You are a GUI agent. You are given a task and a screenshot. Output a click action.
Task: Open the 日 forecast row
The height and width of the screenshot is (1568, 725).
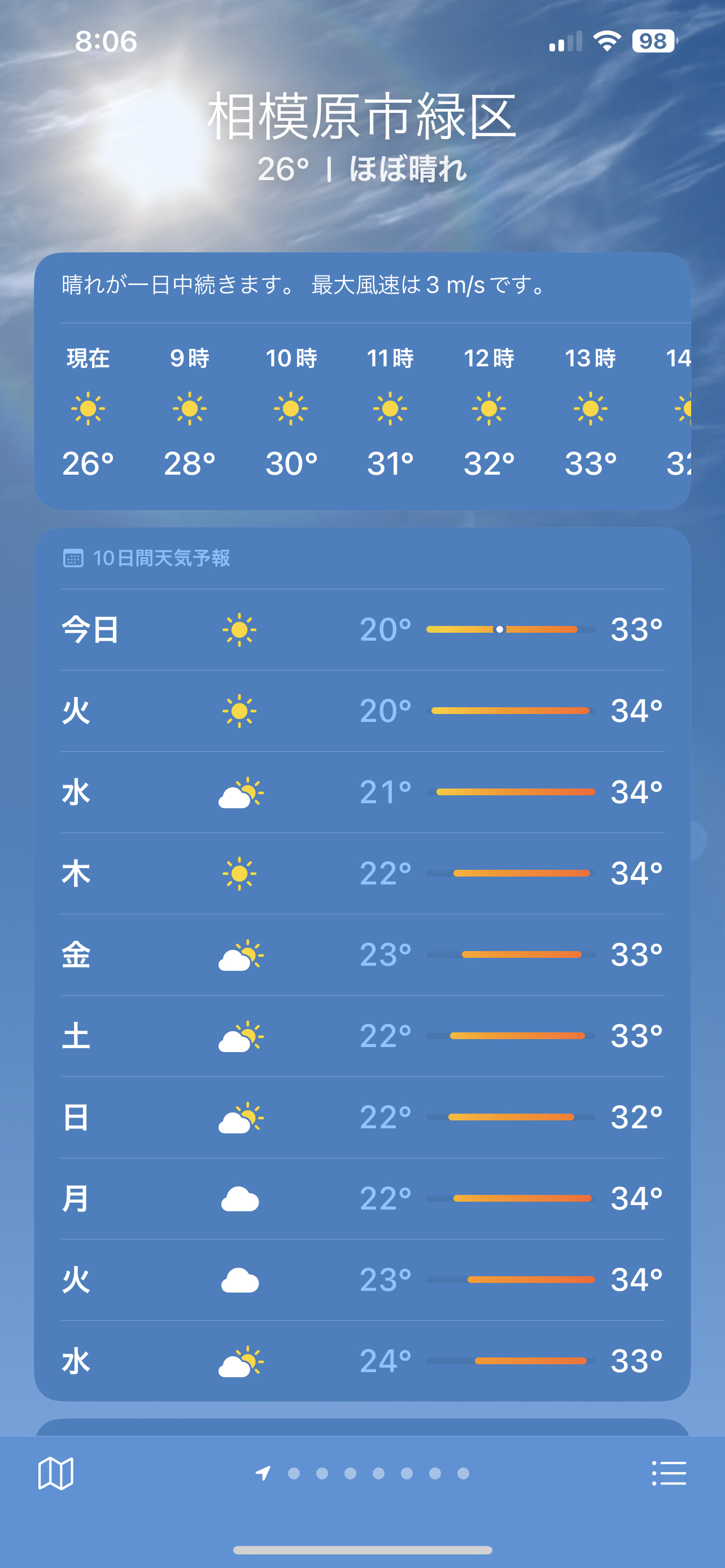point(362,1117)
